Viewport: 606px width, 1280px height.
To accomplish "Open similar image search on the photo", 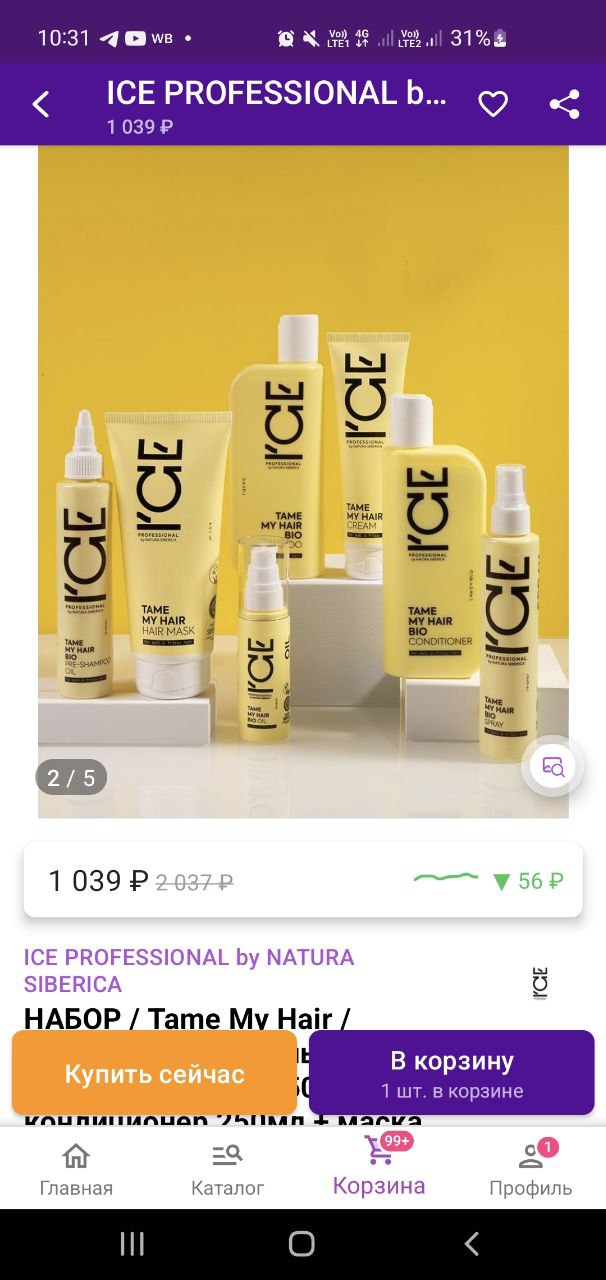I will click(x=553, y=767).
